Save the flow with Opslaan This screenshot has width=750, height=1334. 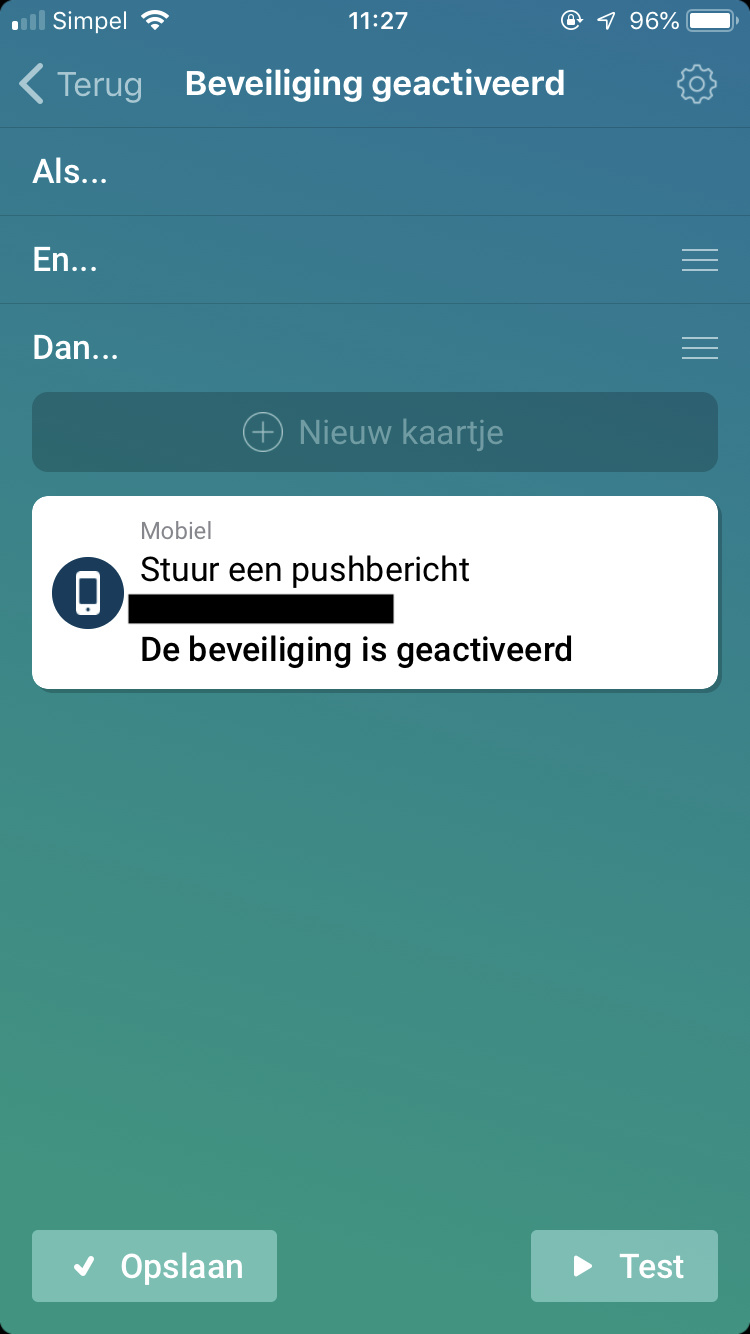(155, 1266)
